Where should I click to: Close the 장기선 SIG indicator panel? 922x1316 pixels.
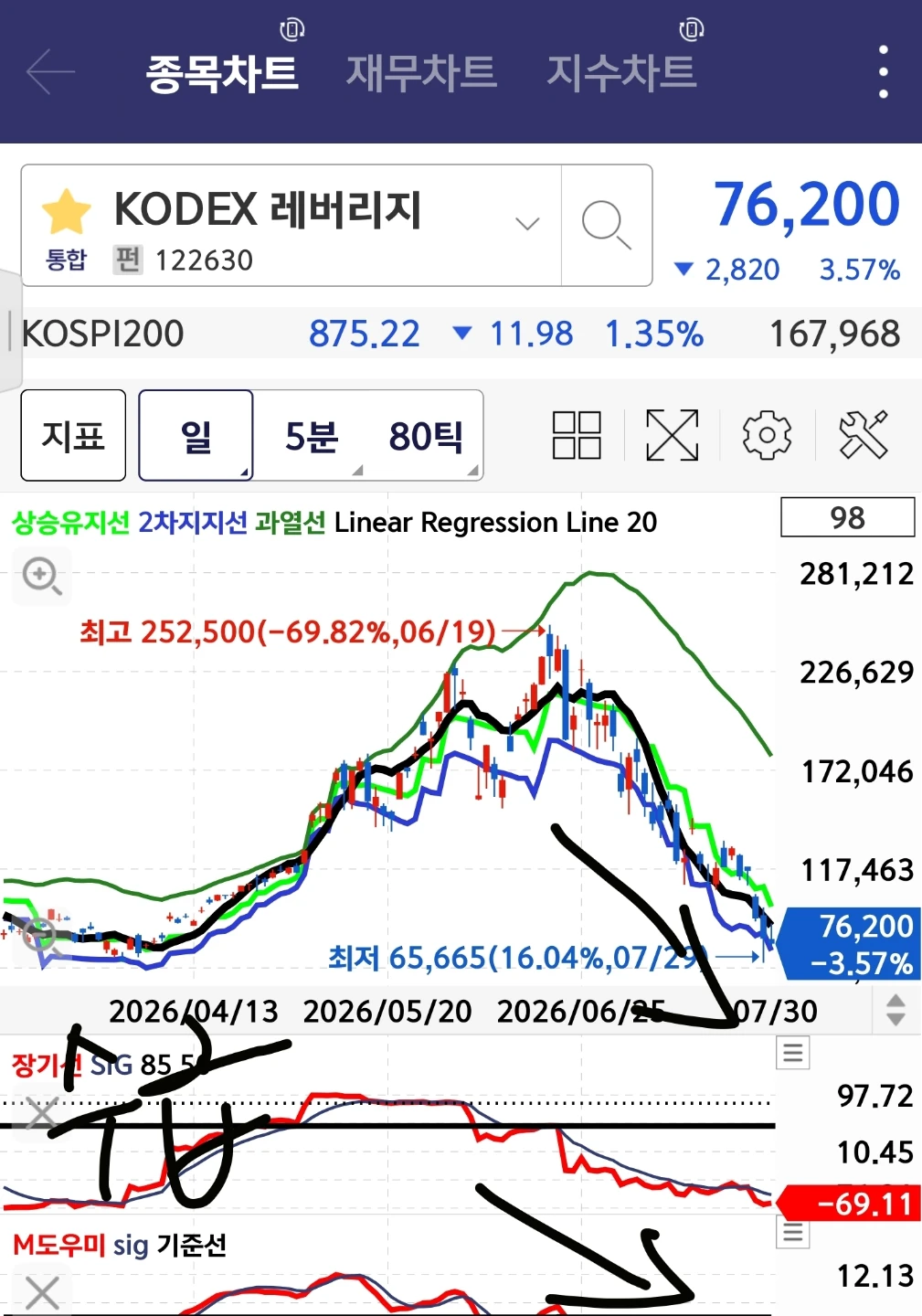[x=41, y=1113]
